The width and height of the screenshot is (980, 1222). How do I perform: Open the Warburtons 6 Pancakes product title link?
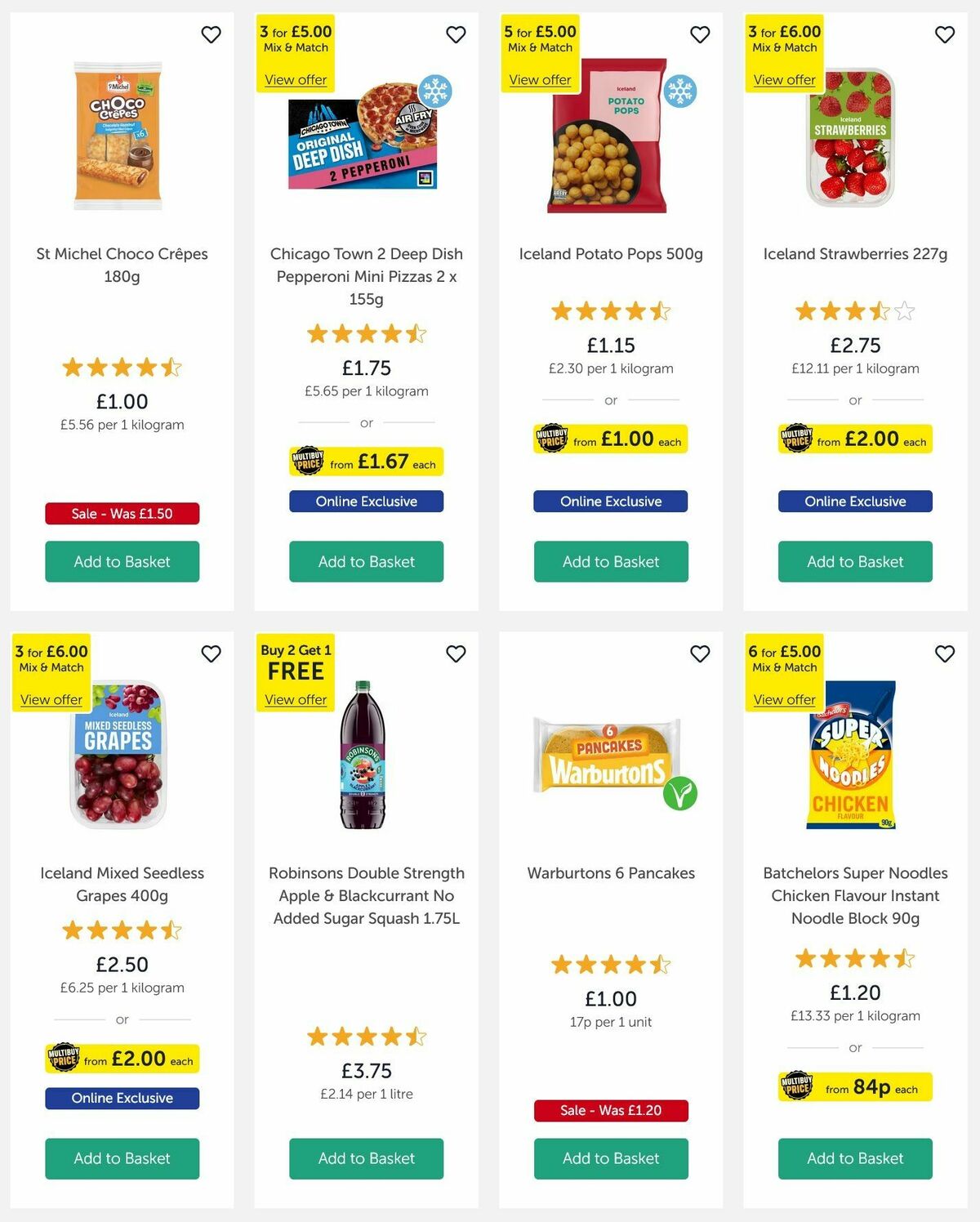(x=610, y=873)
